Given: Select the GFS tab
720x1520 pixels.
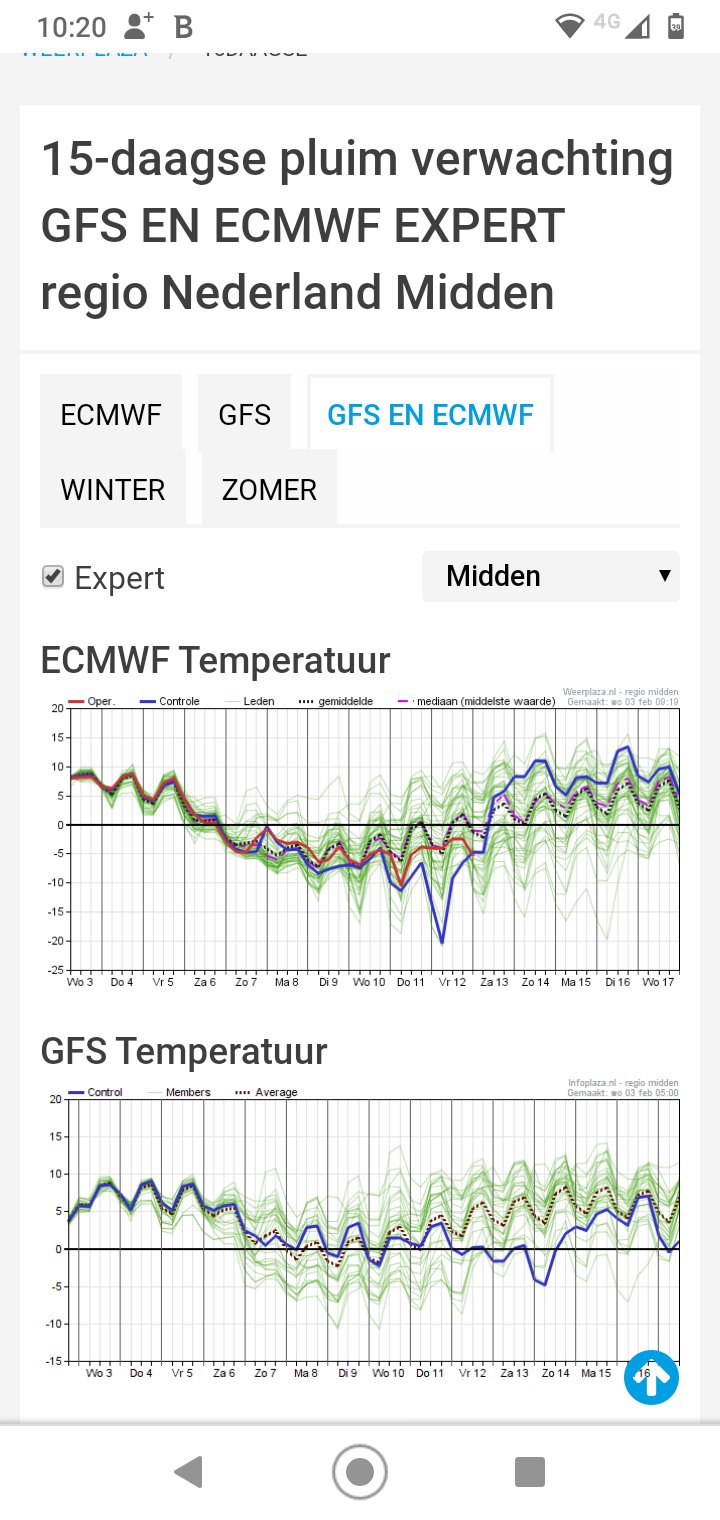Looking at the screenshot, I should (x=245, y=415).
